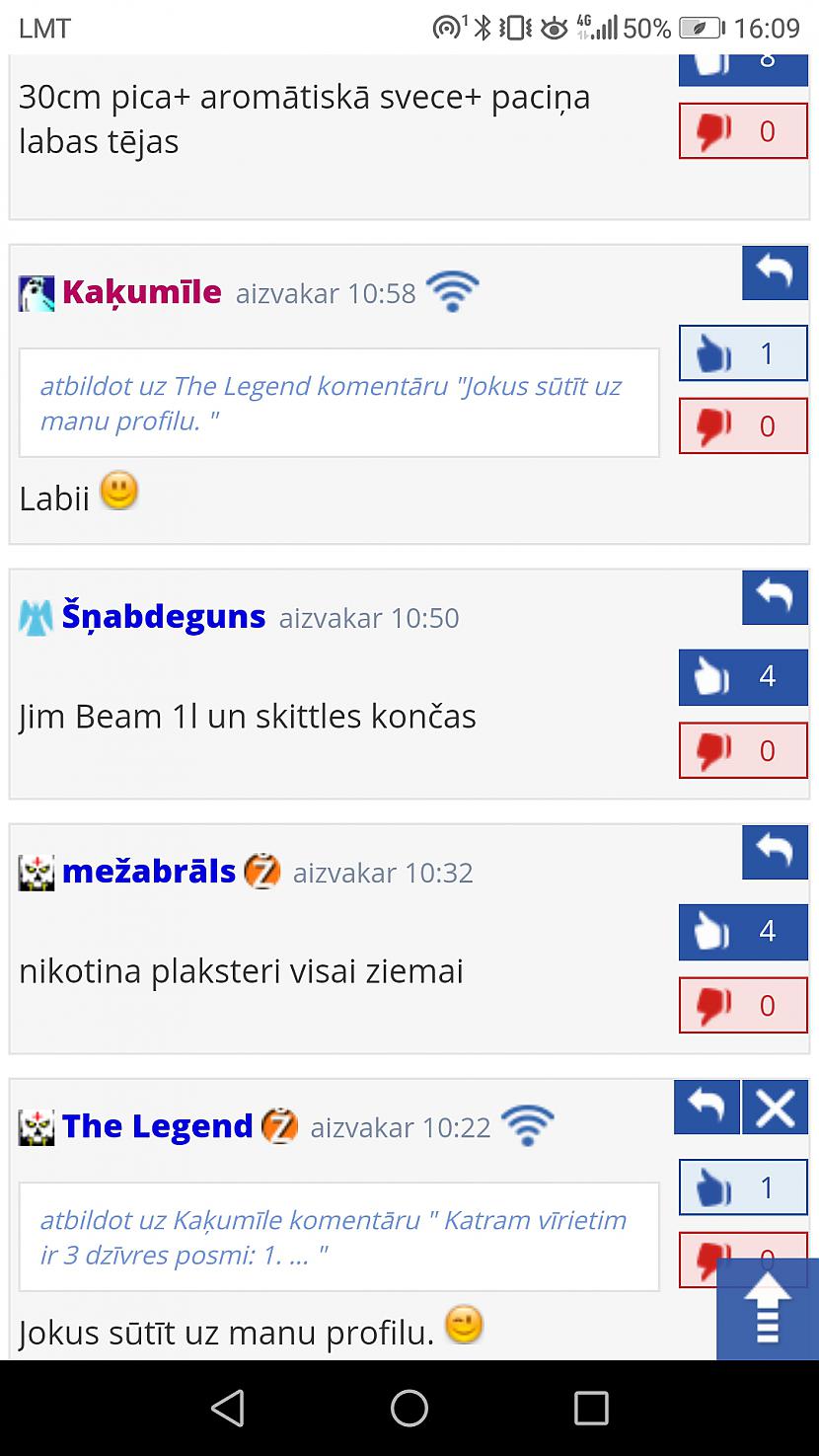Reply to mežabrāls' comment
Screen dimensions: 819x1456
click(775, 851)
